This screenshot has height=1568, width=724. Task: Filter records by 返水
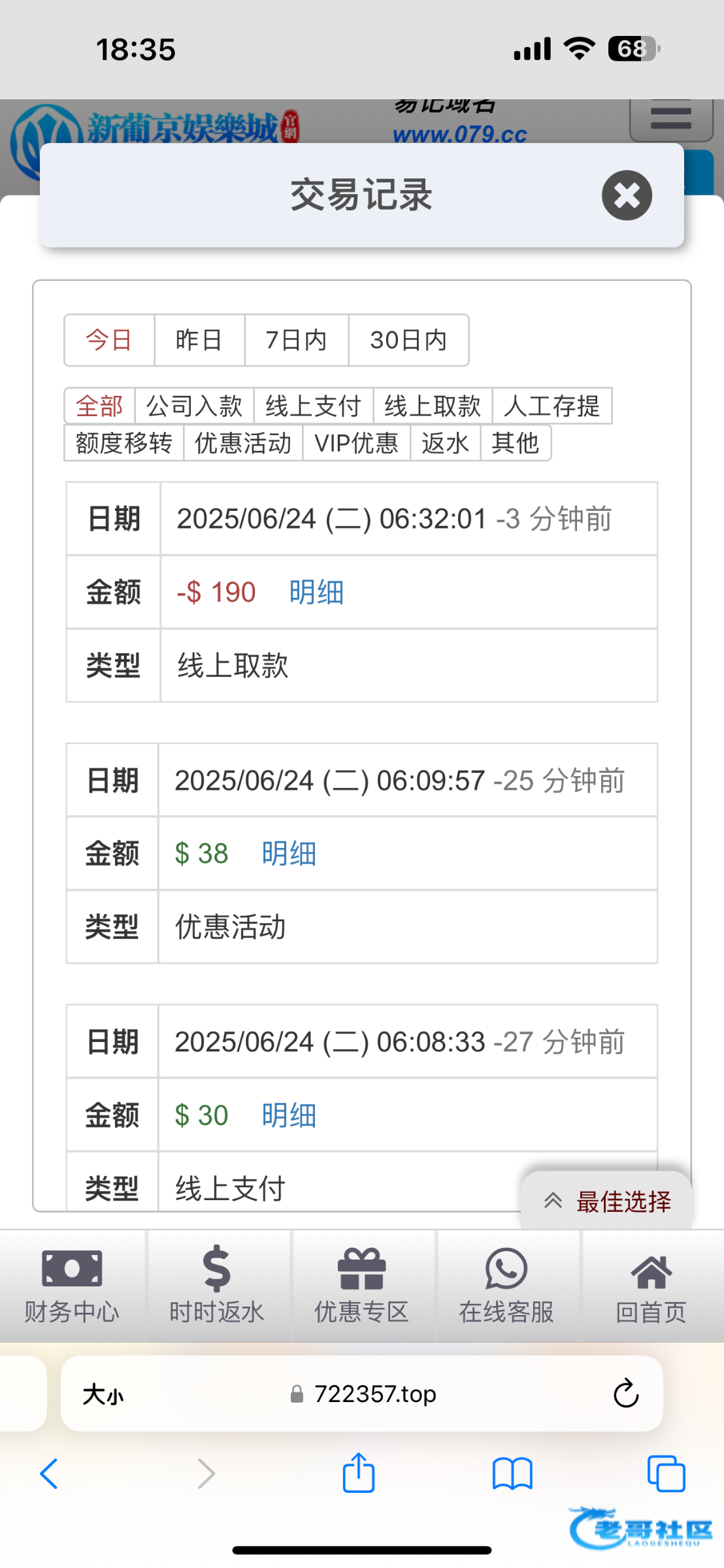pyautogui.click(x=445, y=443)
